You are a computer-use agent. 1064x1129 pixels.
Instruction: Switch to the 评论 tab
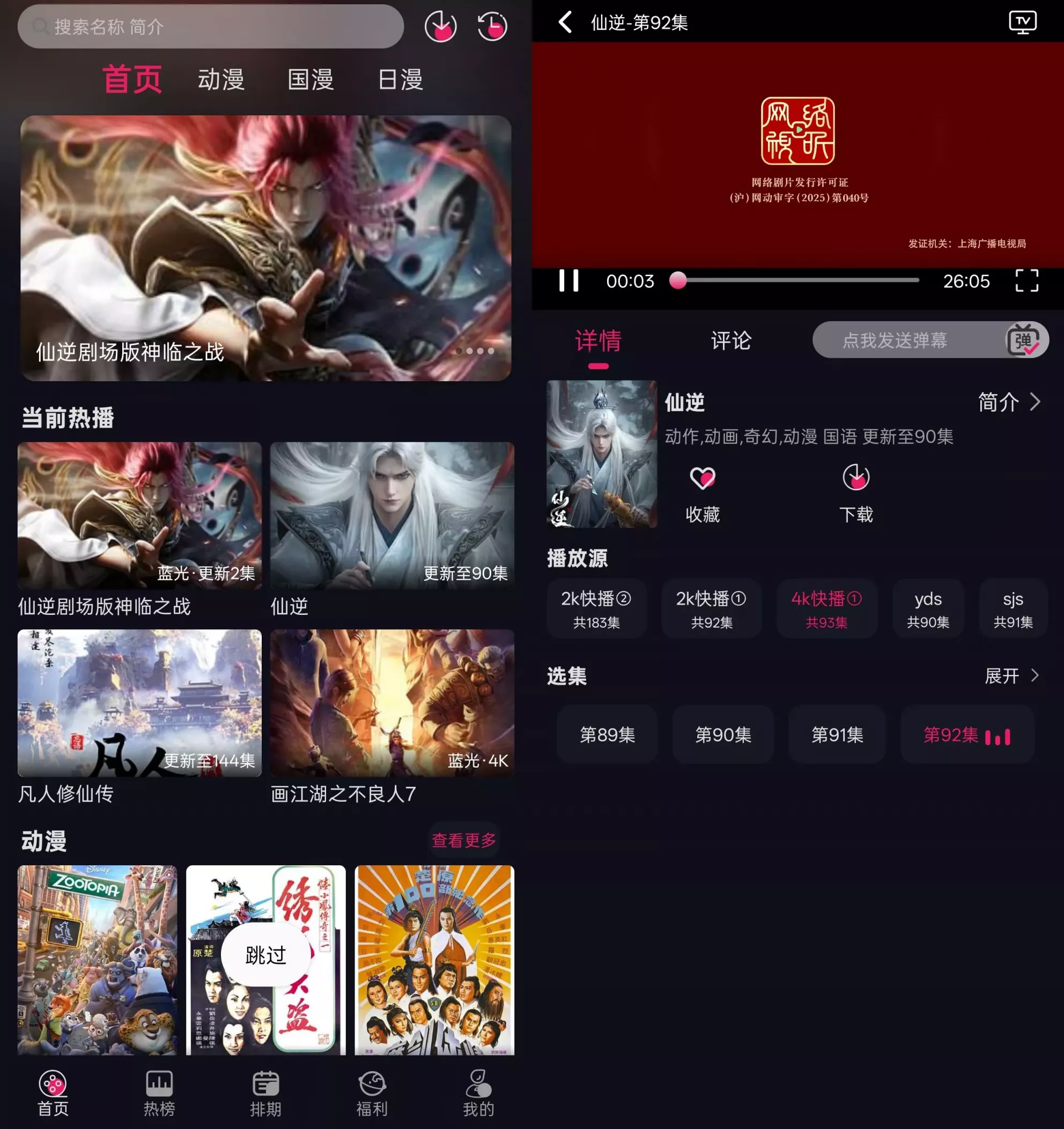(x=731, y=341)
